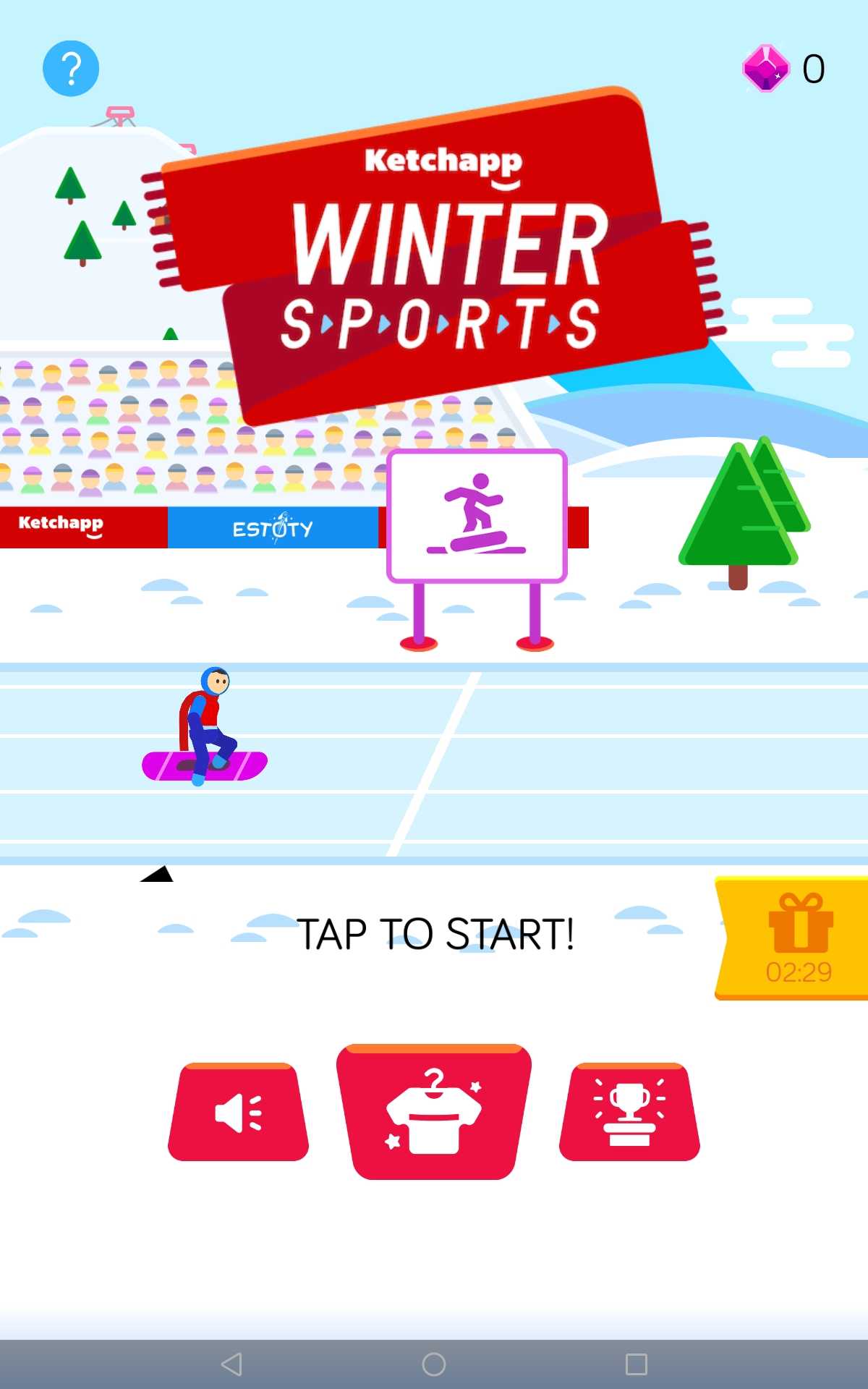Open the gem counter

click(x=783, y=69)
